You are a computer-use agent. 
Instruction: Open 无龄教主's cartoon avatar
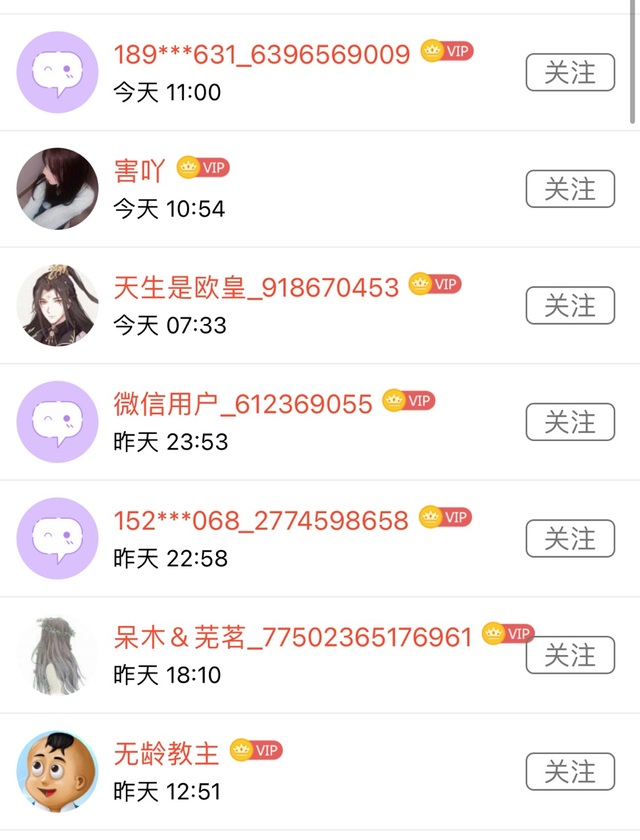(x=58, y=772)
